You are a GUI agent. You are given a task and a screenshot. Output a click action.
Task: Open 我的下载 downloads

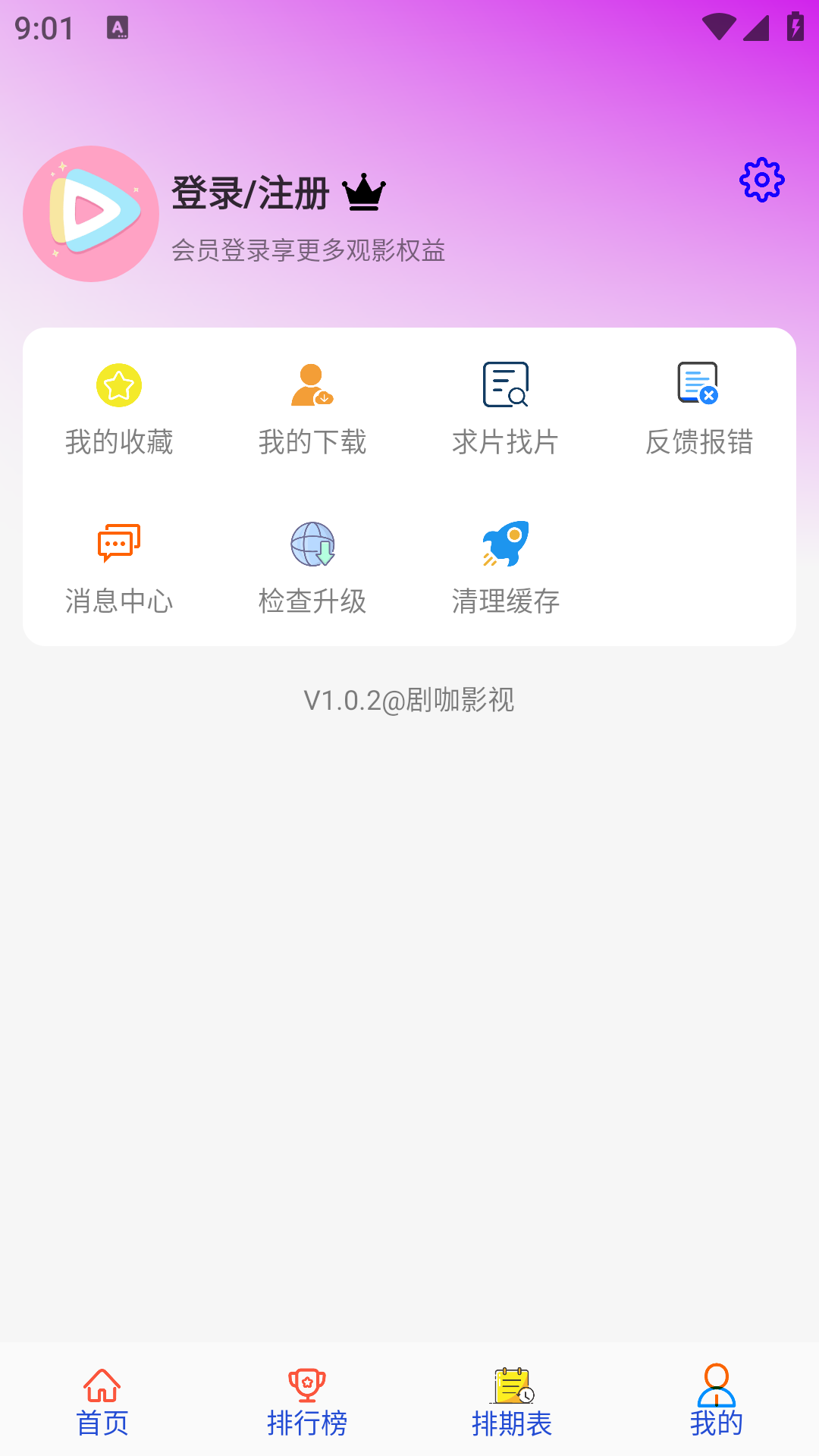(312, 409)
